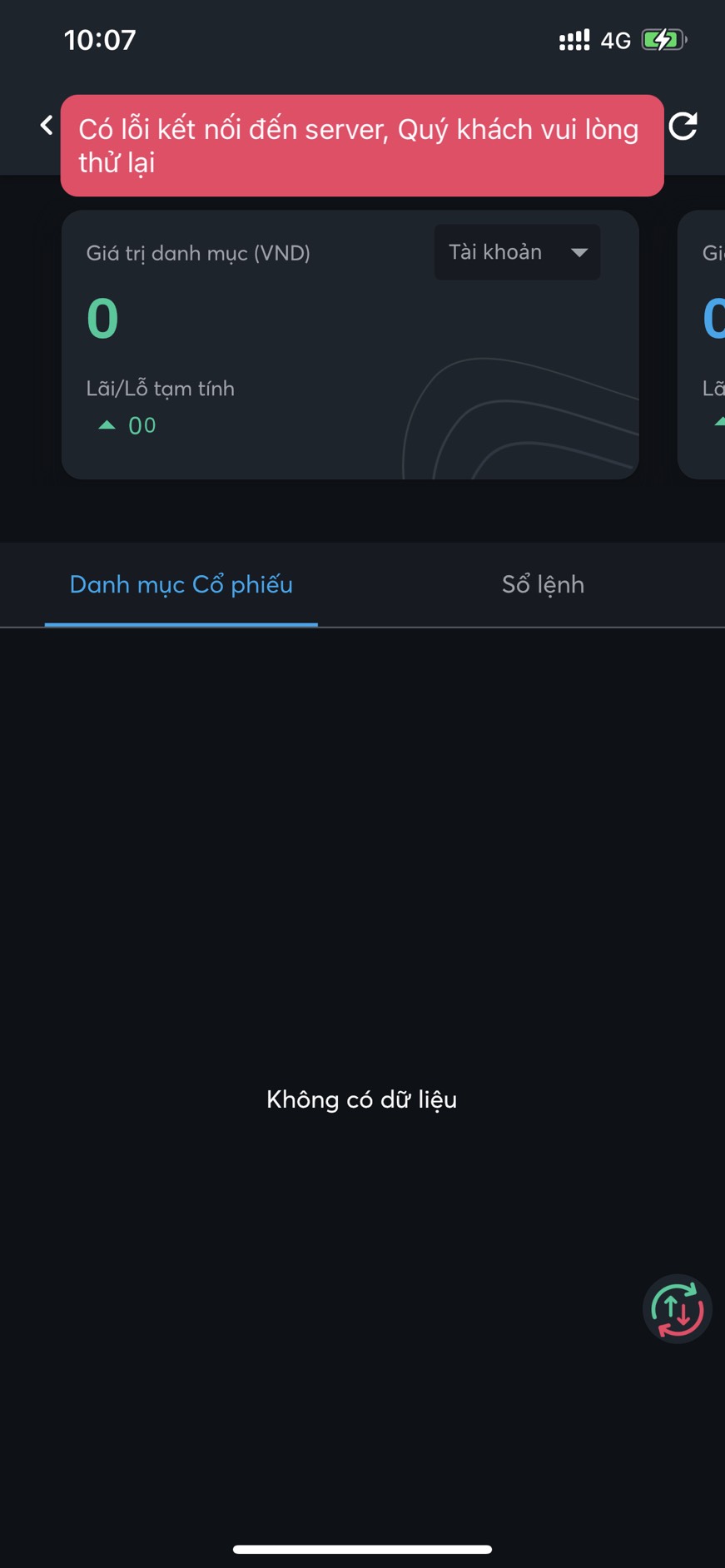Go back using the back arrow

47,126
